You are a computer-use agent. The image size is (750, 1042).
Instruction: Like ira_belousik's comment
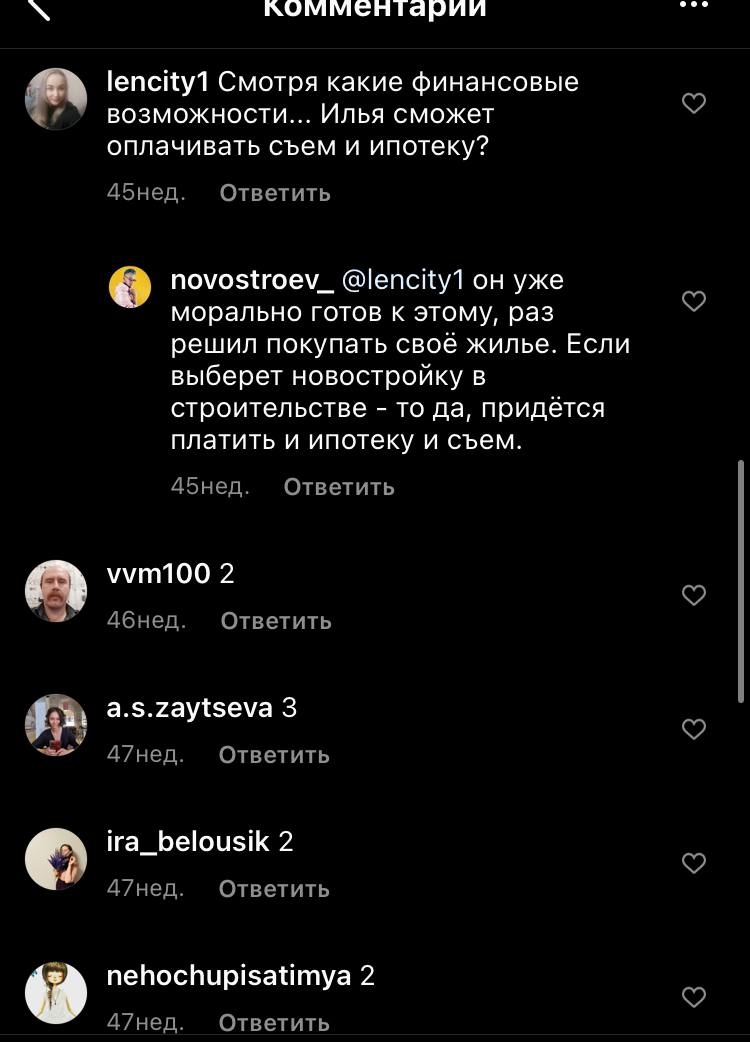coord(693,863)
